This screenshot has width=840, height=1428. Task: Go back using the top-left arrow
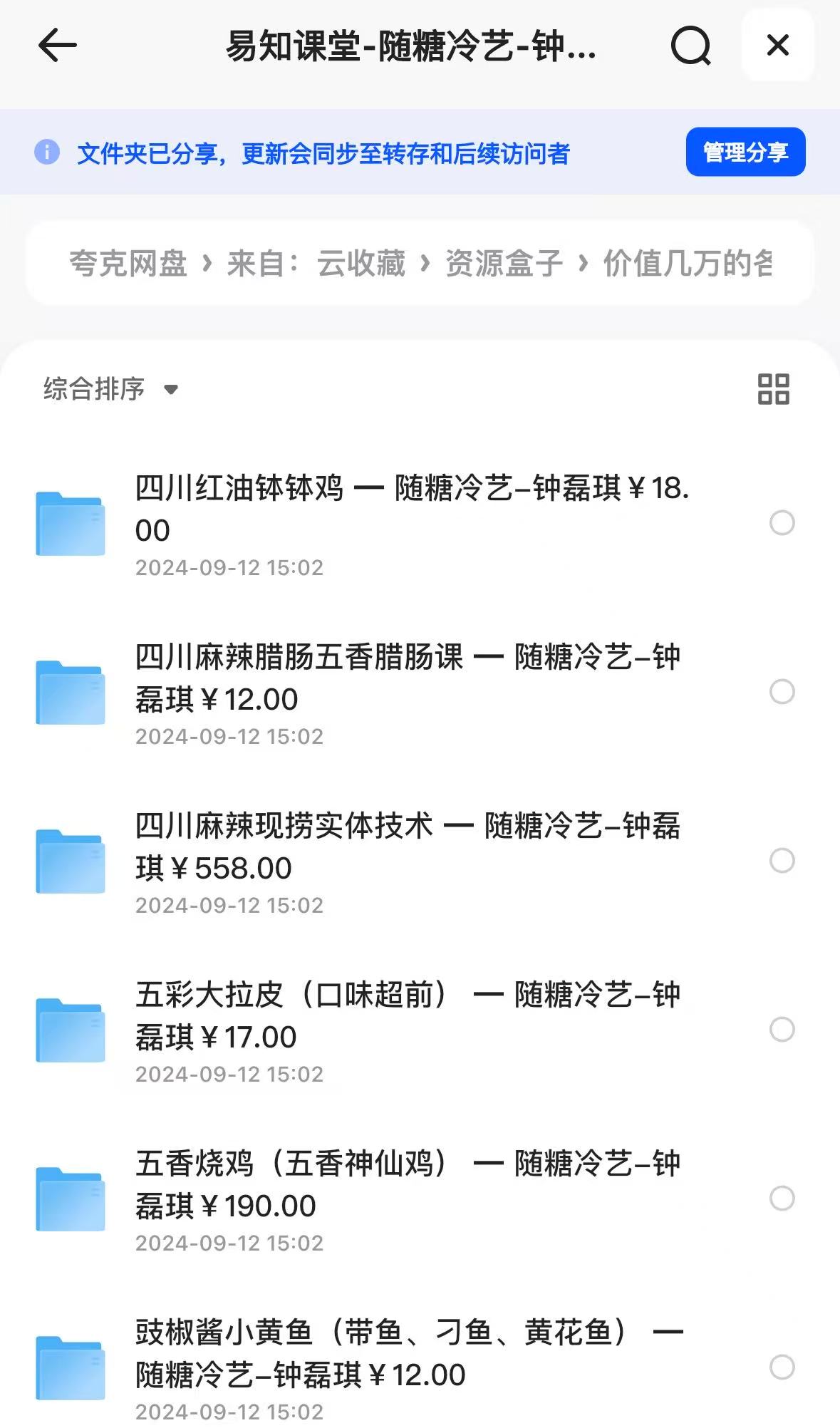pos(57,46)
